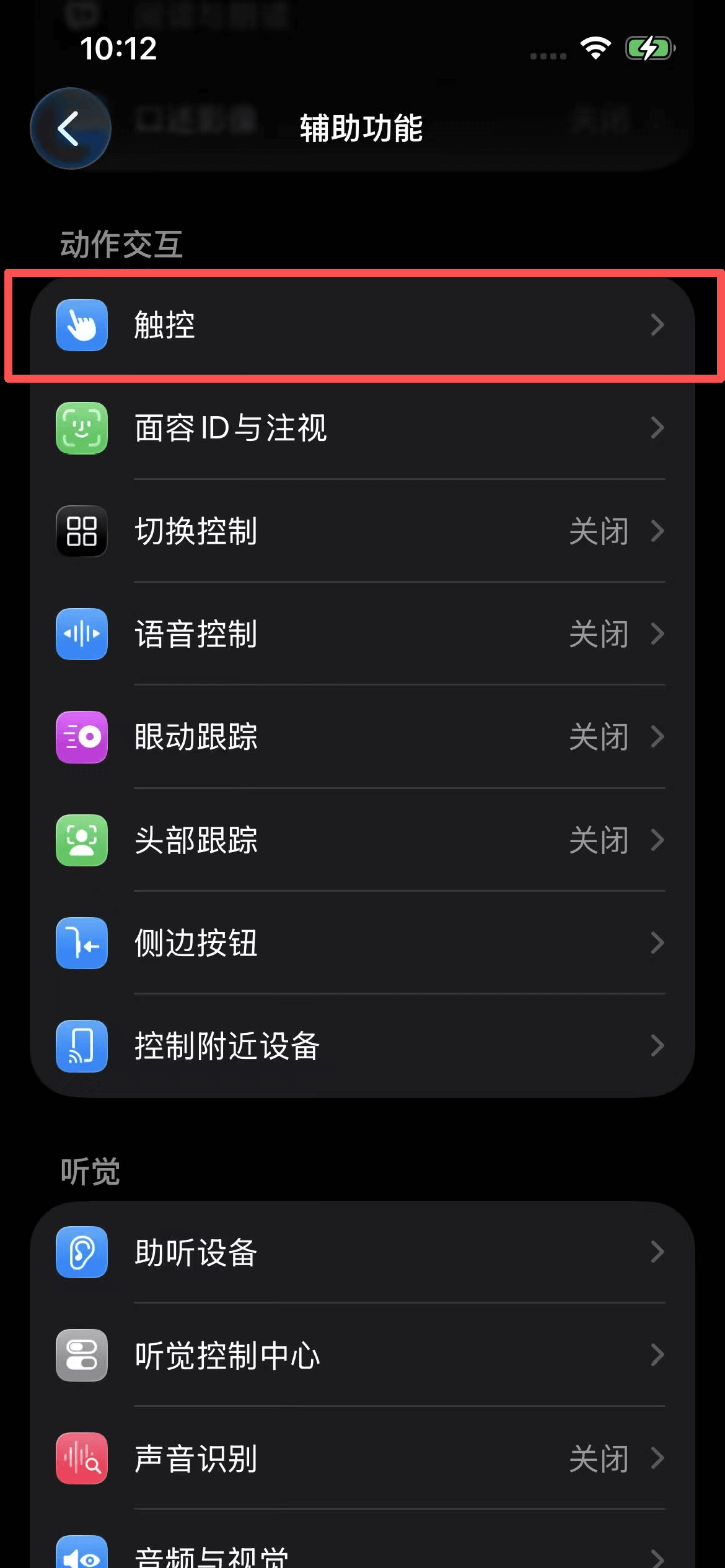Image resolution: width=725 pixels, height=1568 pixels.
Task: Tap the 关闭 status on 语音控制
Action: (x=599, y=634)
